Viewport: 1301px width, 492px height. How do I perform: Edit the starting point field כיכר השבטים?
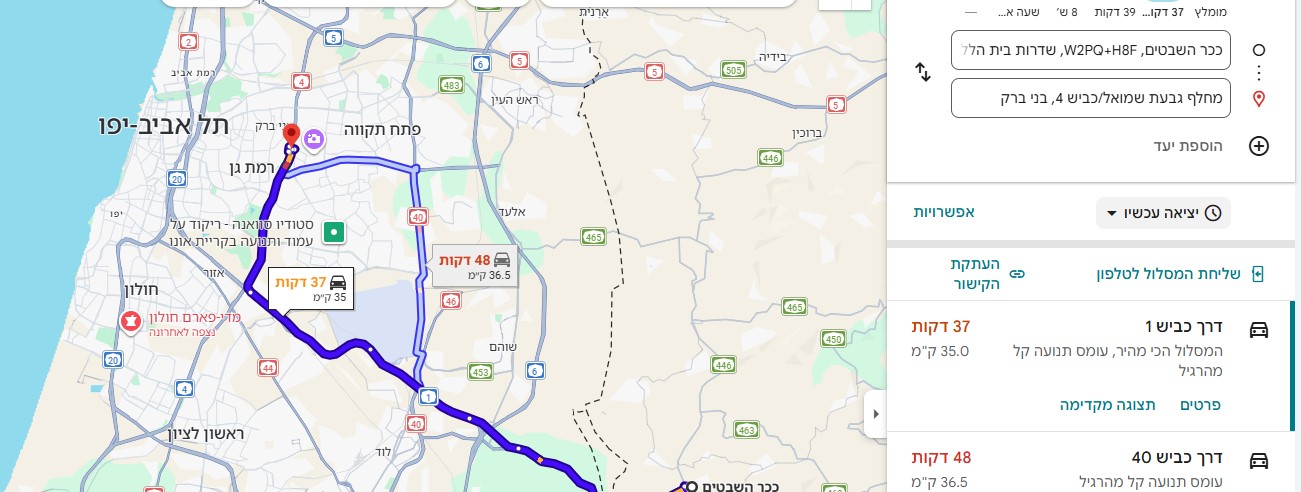tap(1090, 50)
